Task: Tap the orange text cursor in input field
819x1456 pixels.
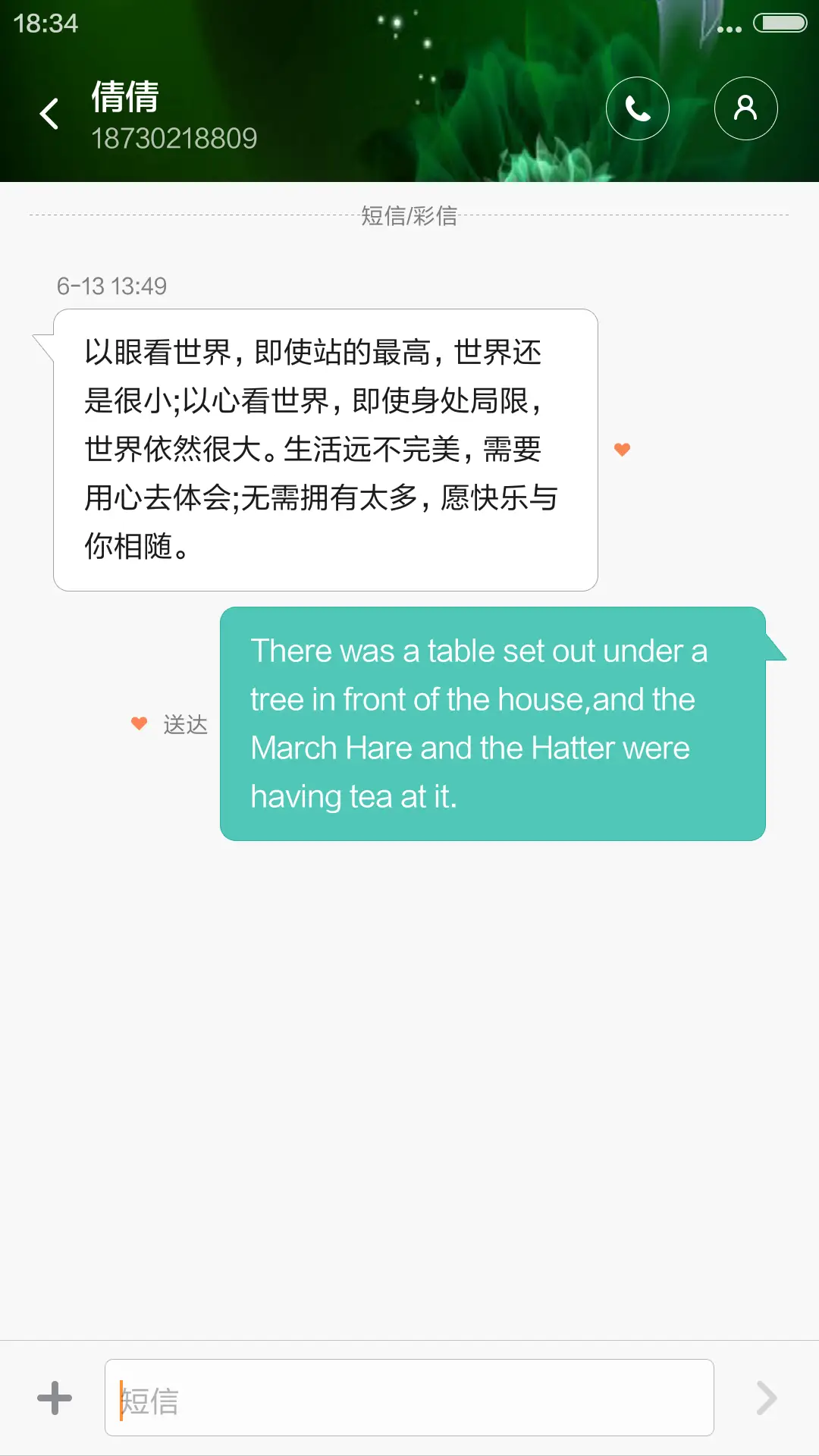Action: pos(119,1399)
